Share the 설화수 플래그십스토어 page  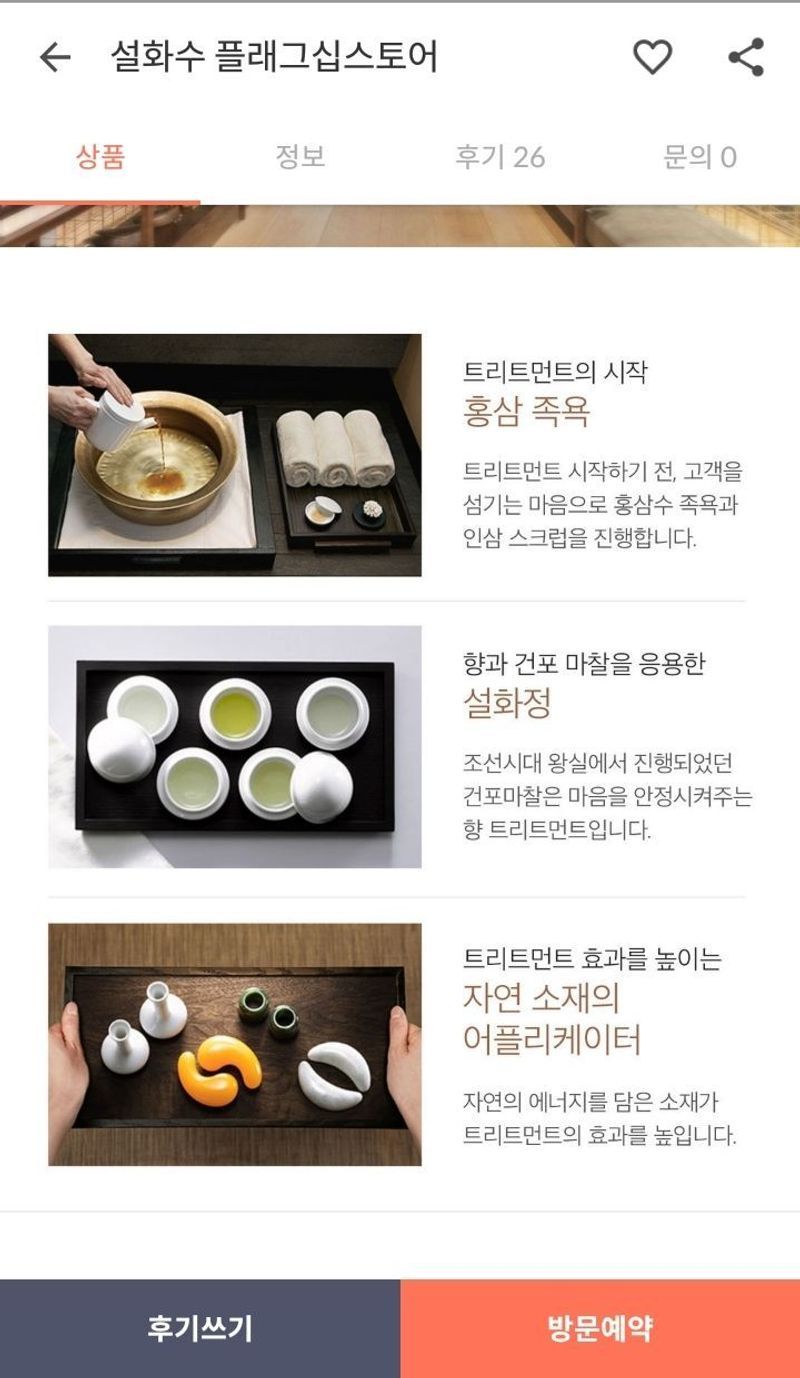point(746,57)
